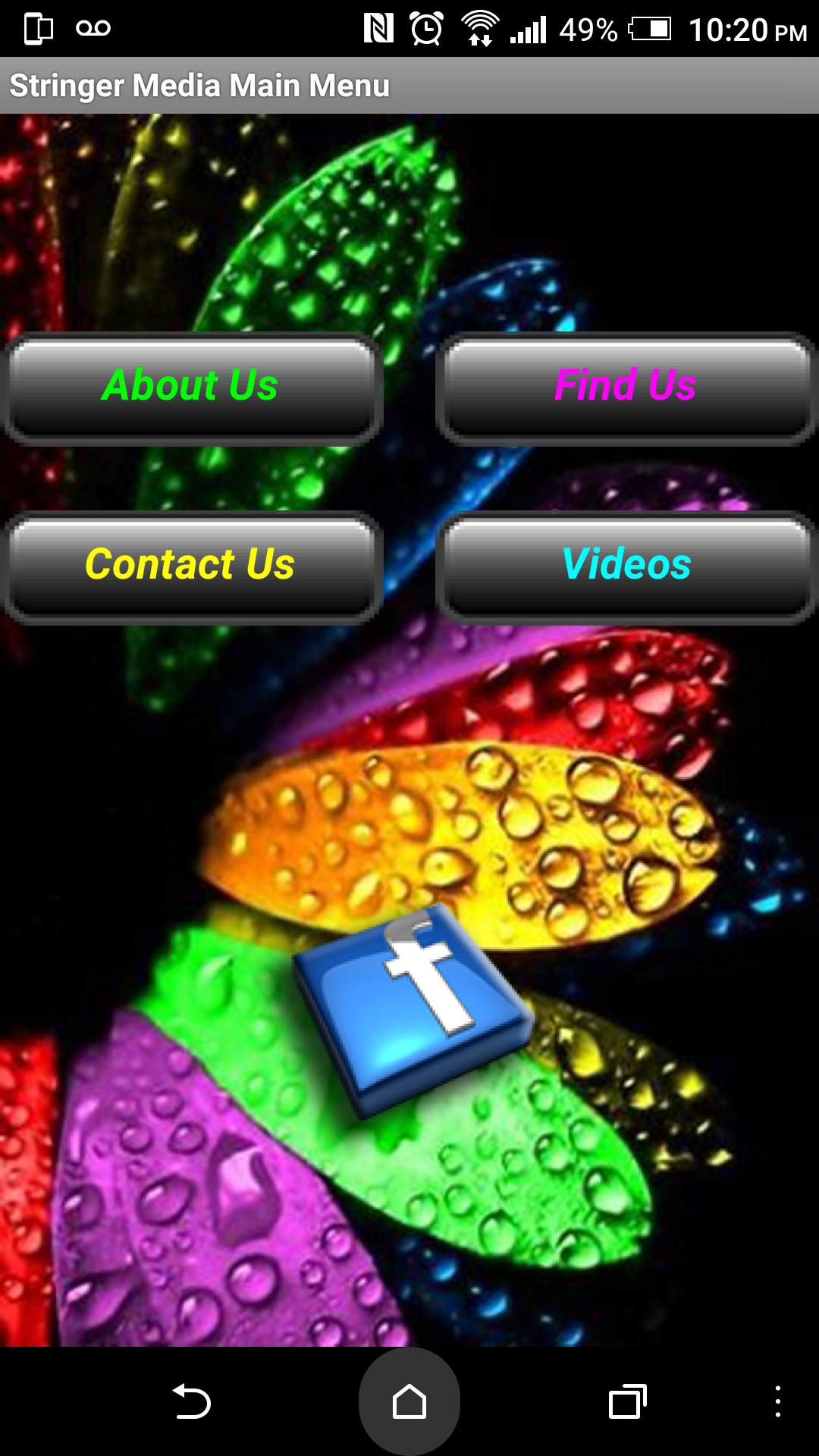Tap the screen-casting icon in status bar
Screen dimensions: 819x1456
pos(36,29)
